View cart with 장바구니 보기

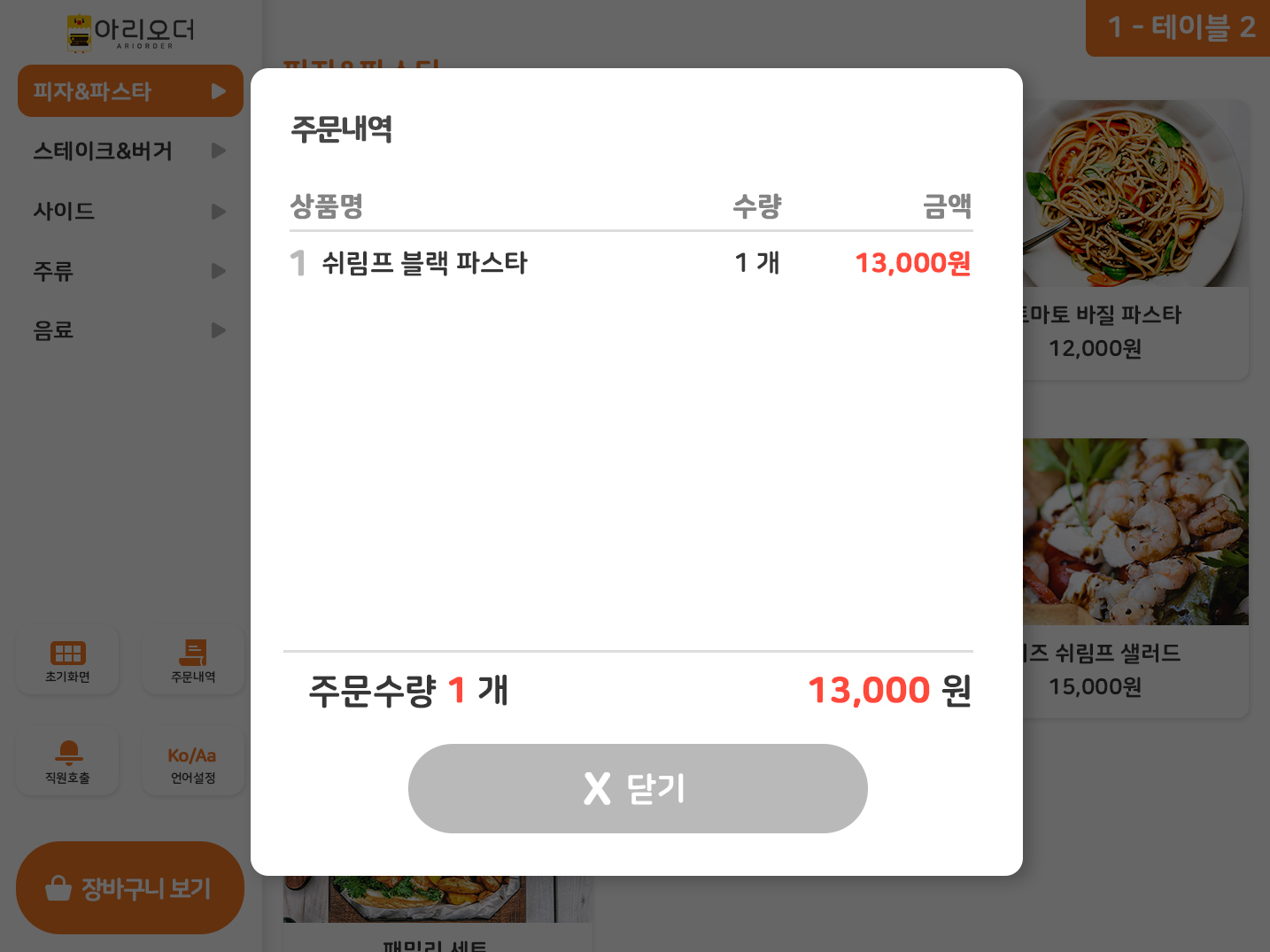point(130,887)
